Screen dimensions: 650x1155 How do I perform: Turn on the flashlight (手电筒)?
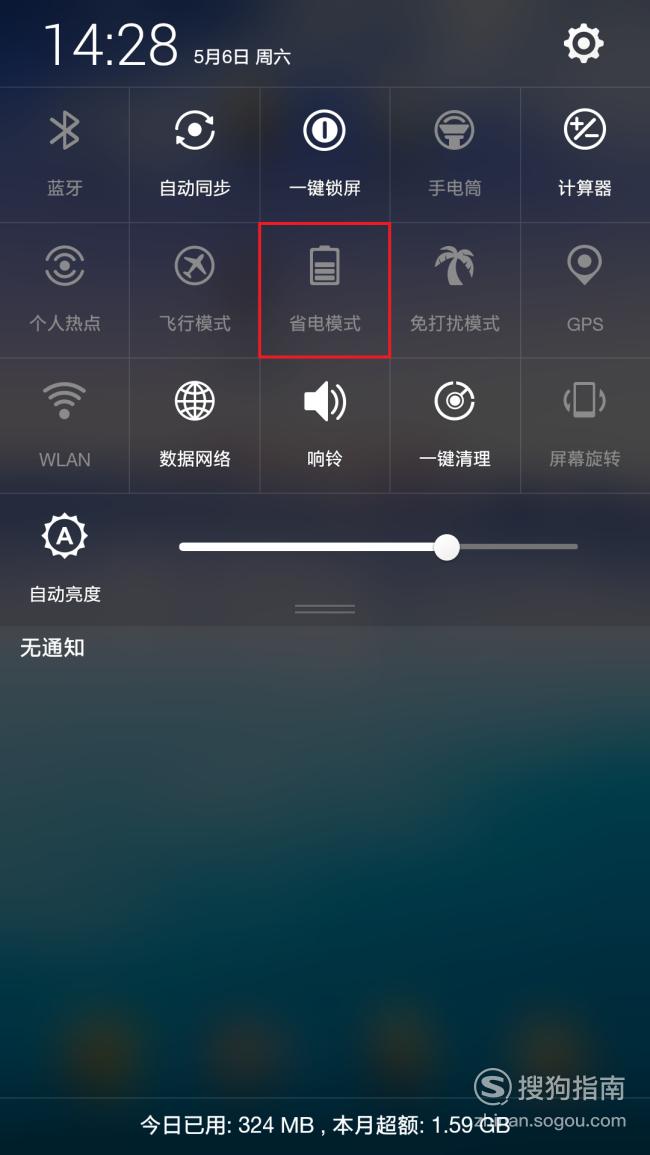click(x=455, y=155)
